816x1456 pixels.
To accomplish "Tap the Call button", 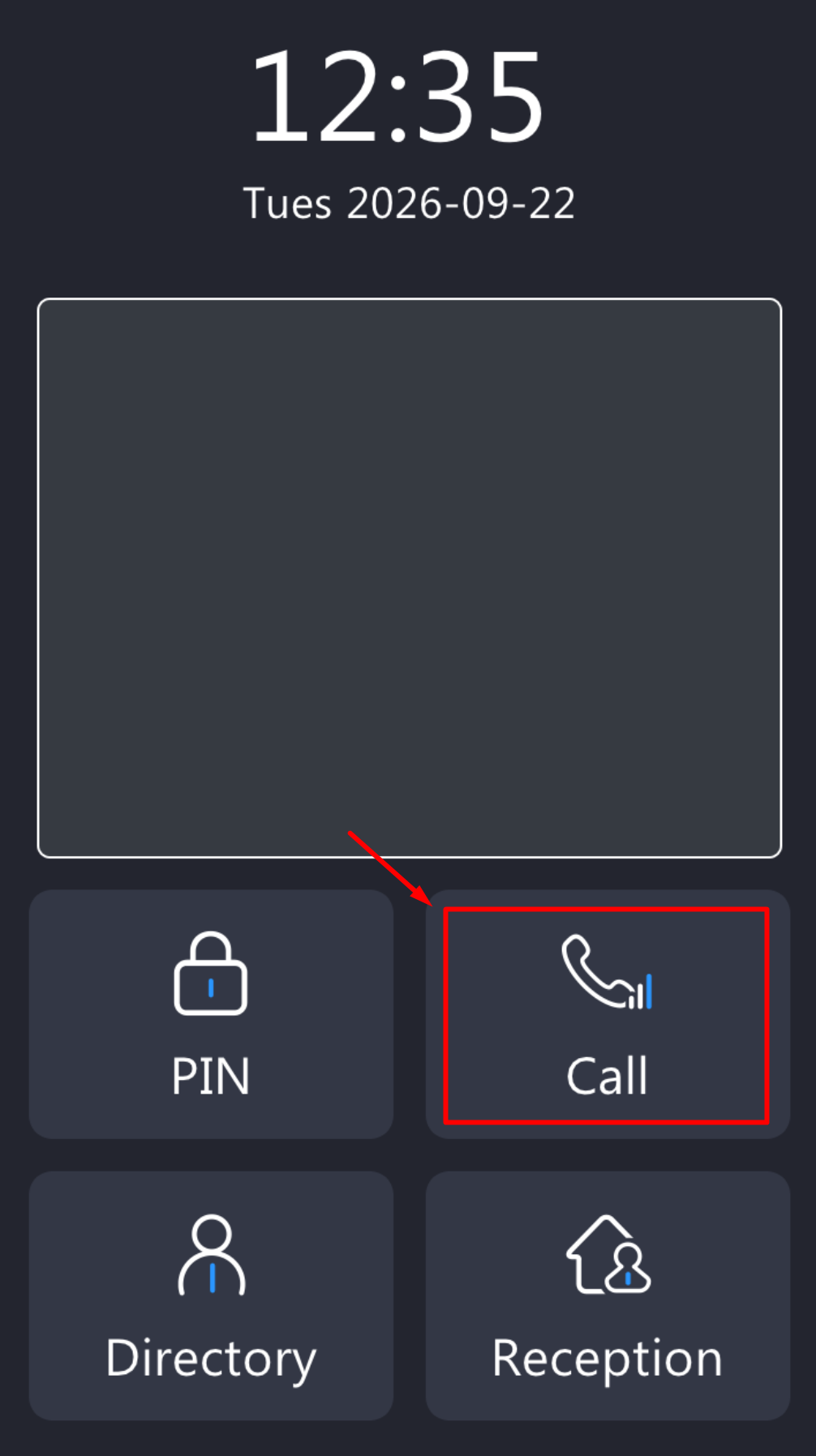I will click(x=608, y=1014).
